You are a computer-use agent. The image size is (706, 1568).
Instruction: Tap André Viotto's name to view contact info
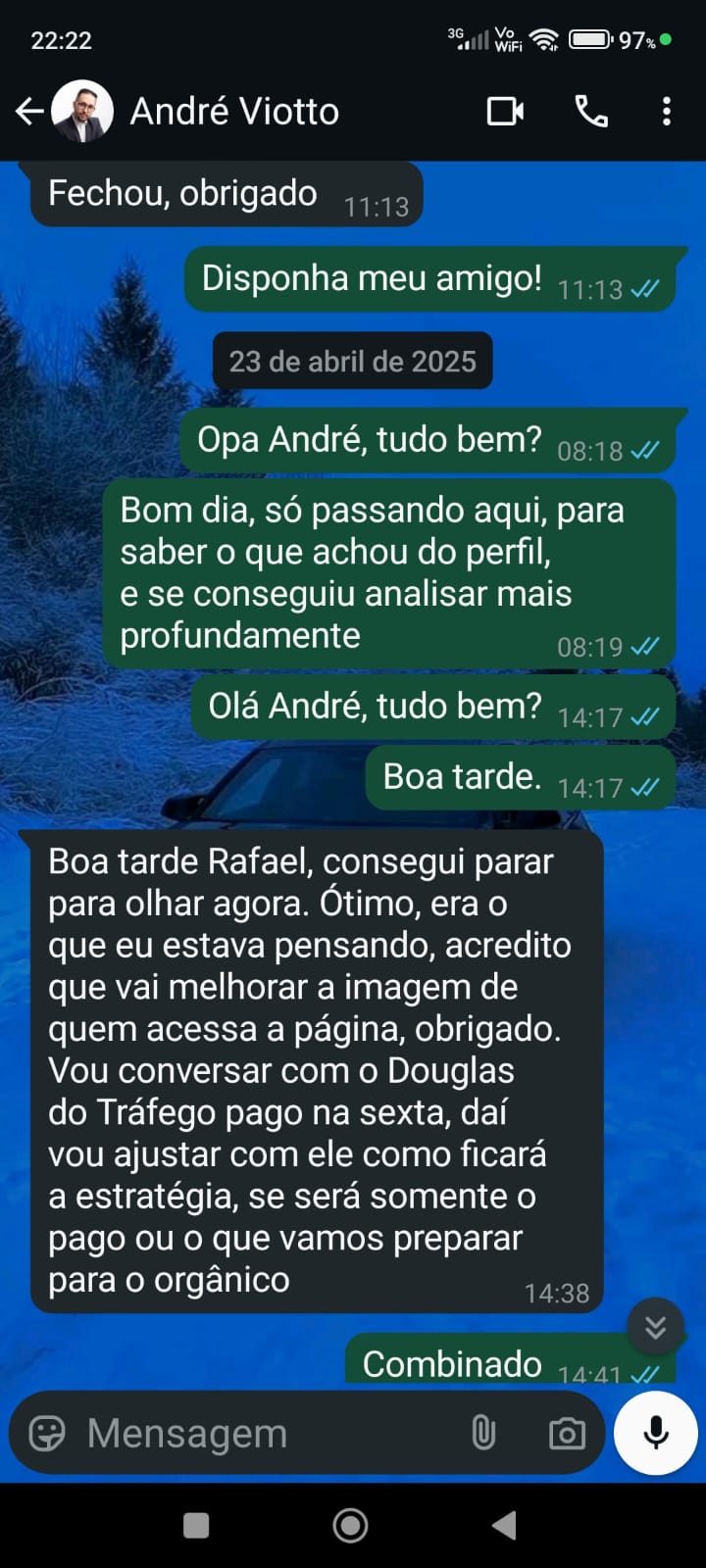235,111
